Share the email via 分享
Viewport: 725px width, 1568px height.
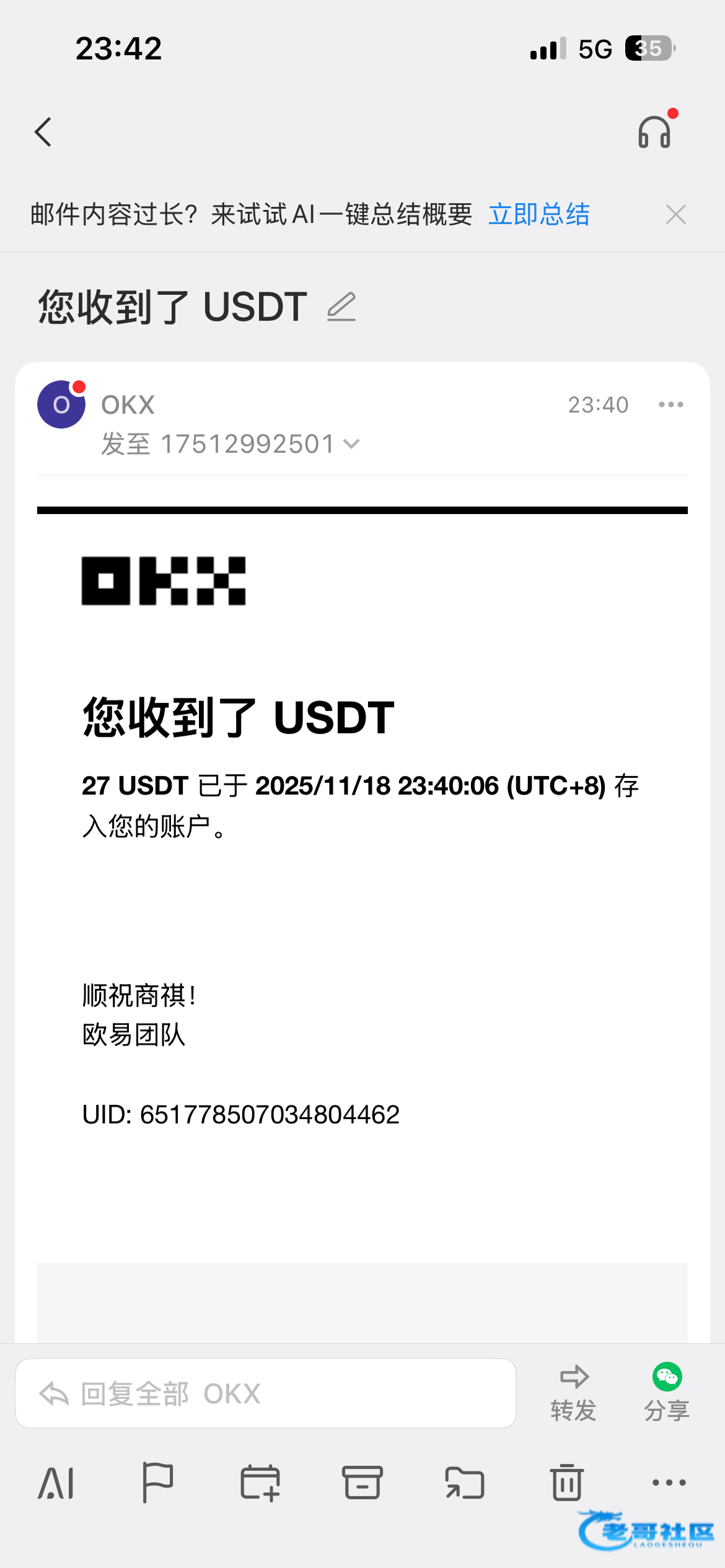tap(667, 1392)
